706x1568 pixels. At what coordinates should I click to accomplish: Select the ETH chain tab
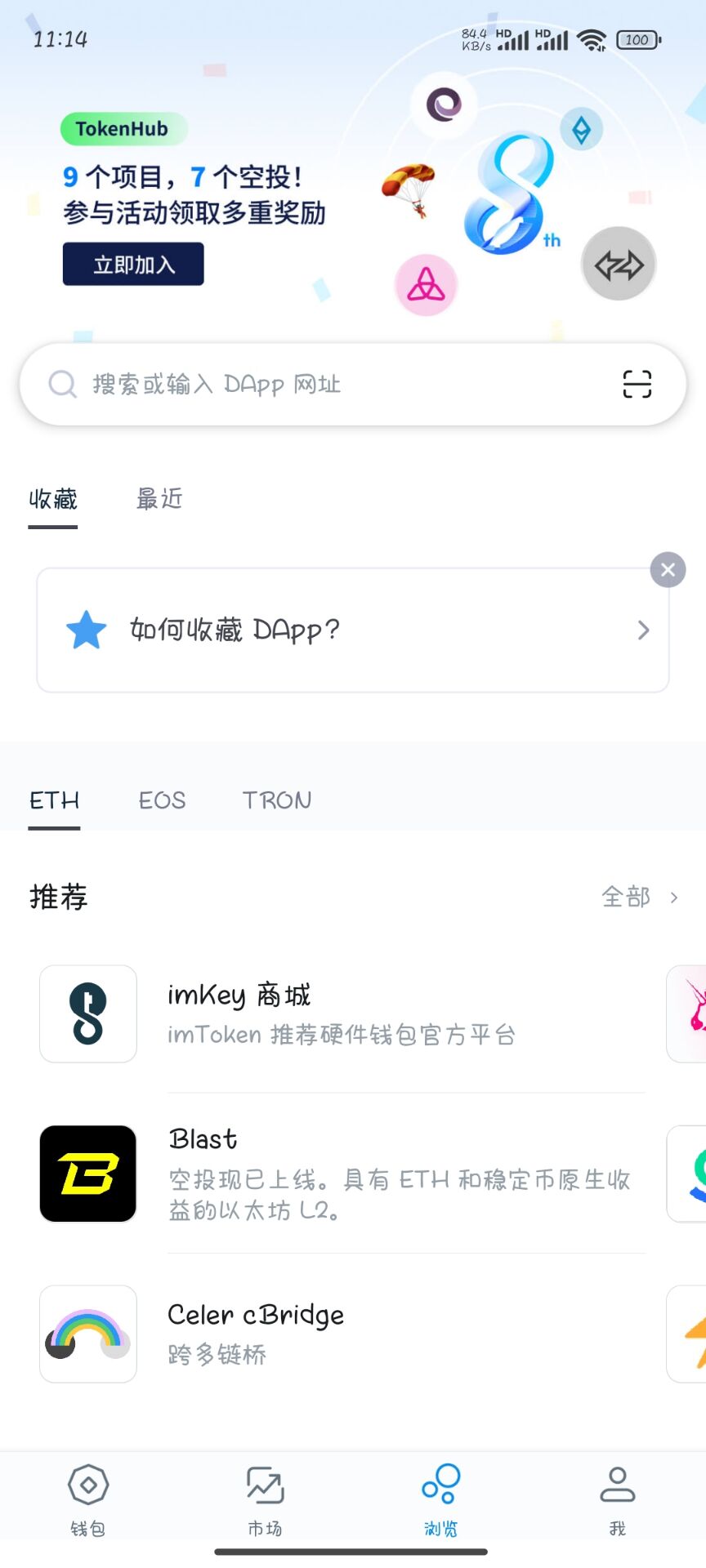[x=54, y=800]
